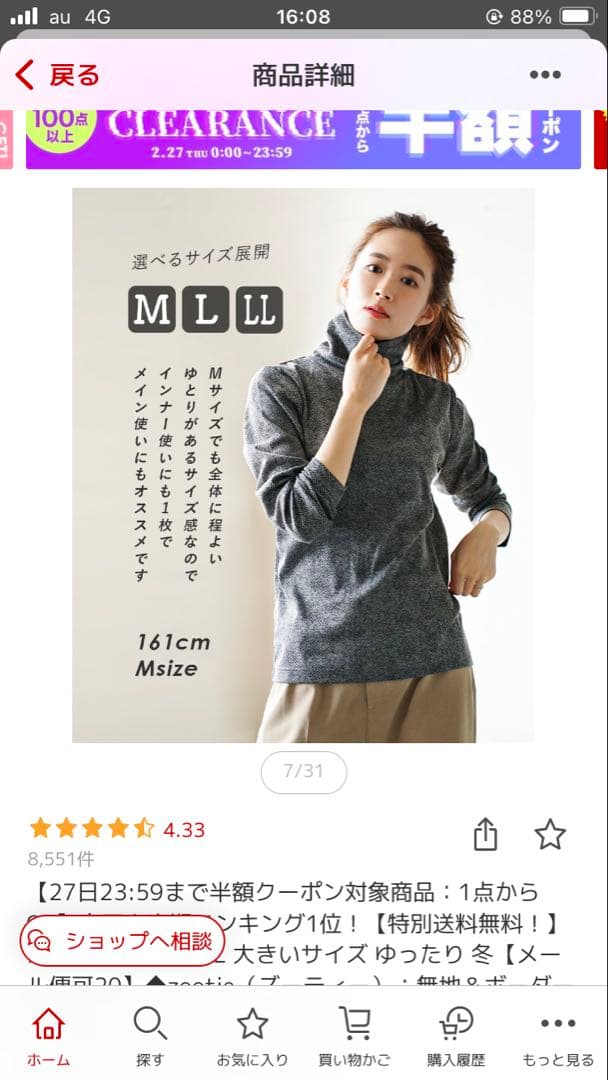Share this product
The width and height of the screenshot is (608, 1080).
point(485,834)
